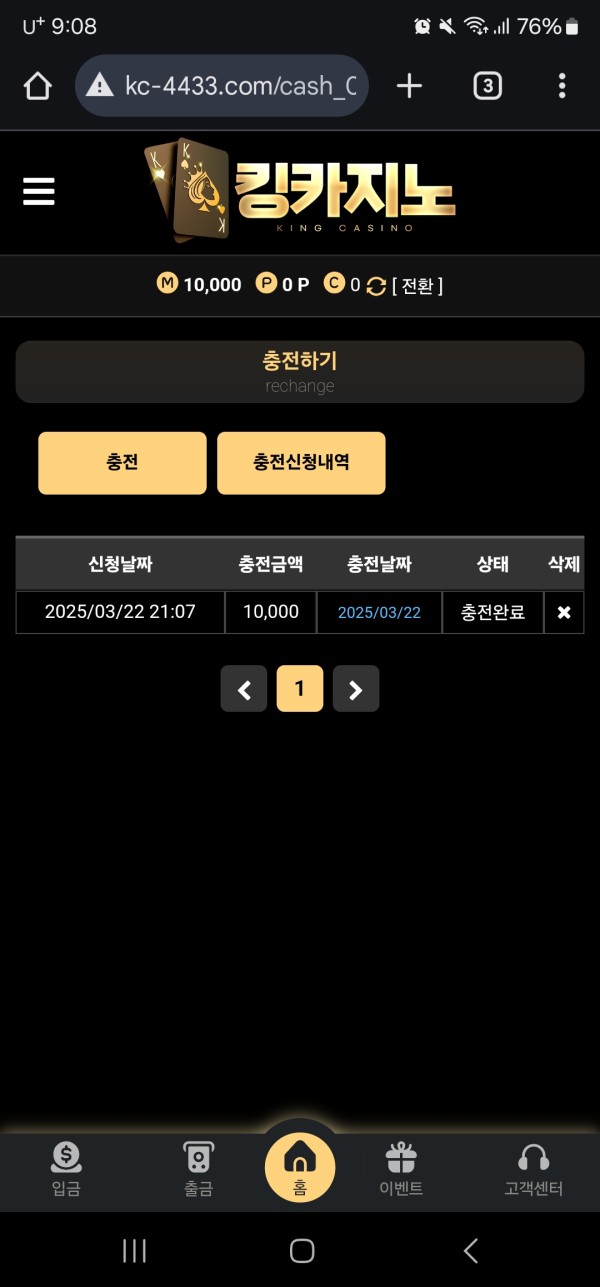The image size is (600, 1287).
Task: Open the 이벤트 tab
Action: pyautogui.click(x=401, y=1170)
